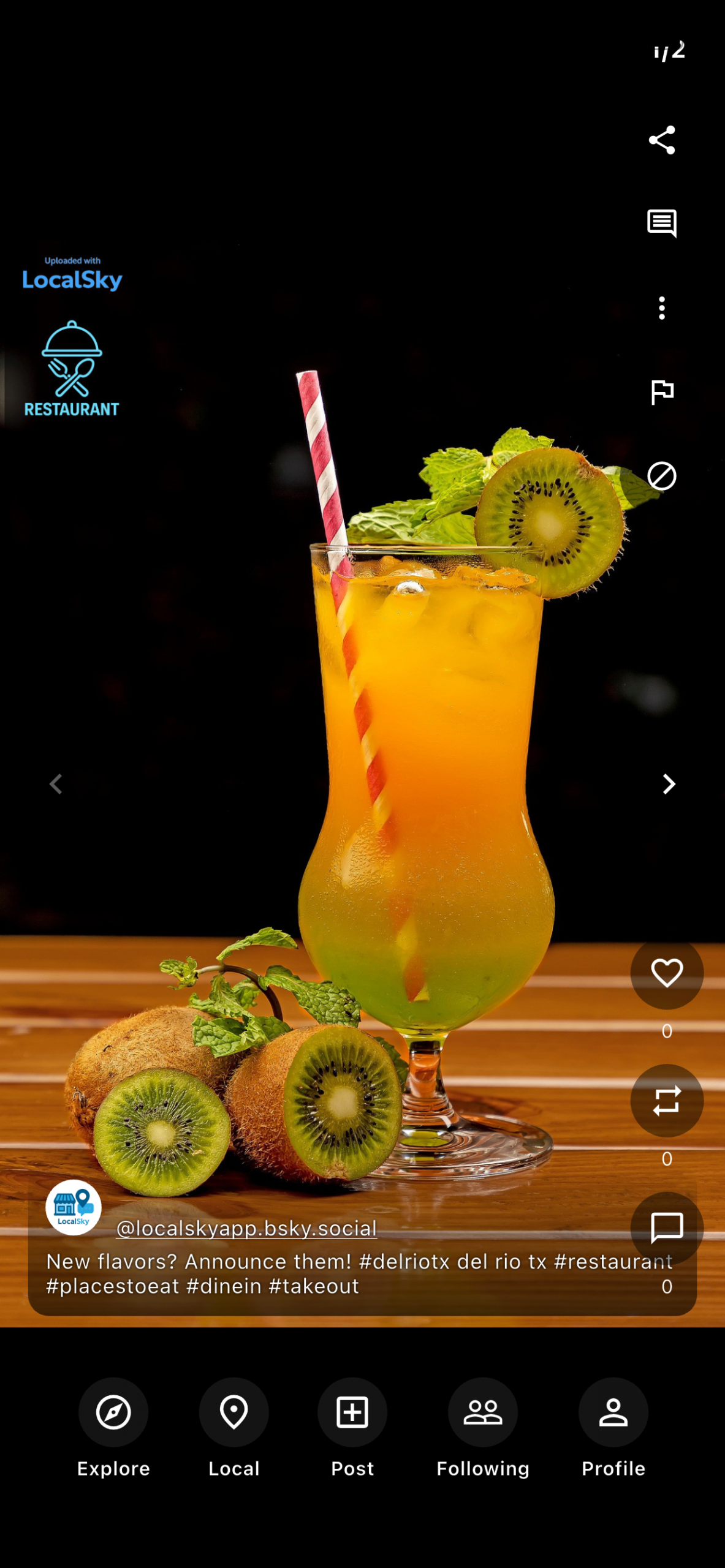Repost this post
Viewport: 725px width, 1568px height.
tap(666, 1101)
